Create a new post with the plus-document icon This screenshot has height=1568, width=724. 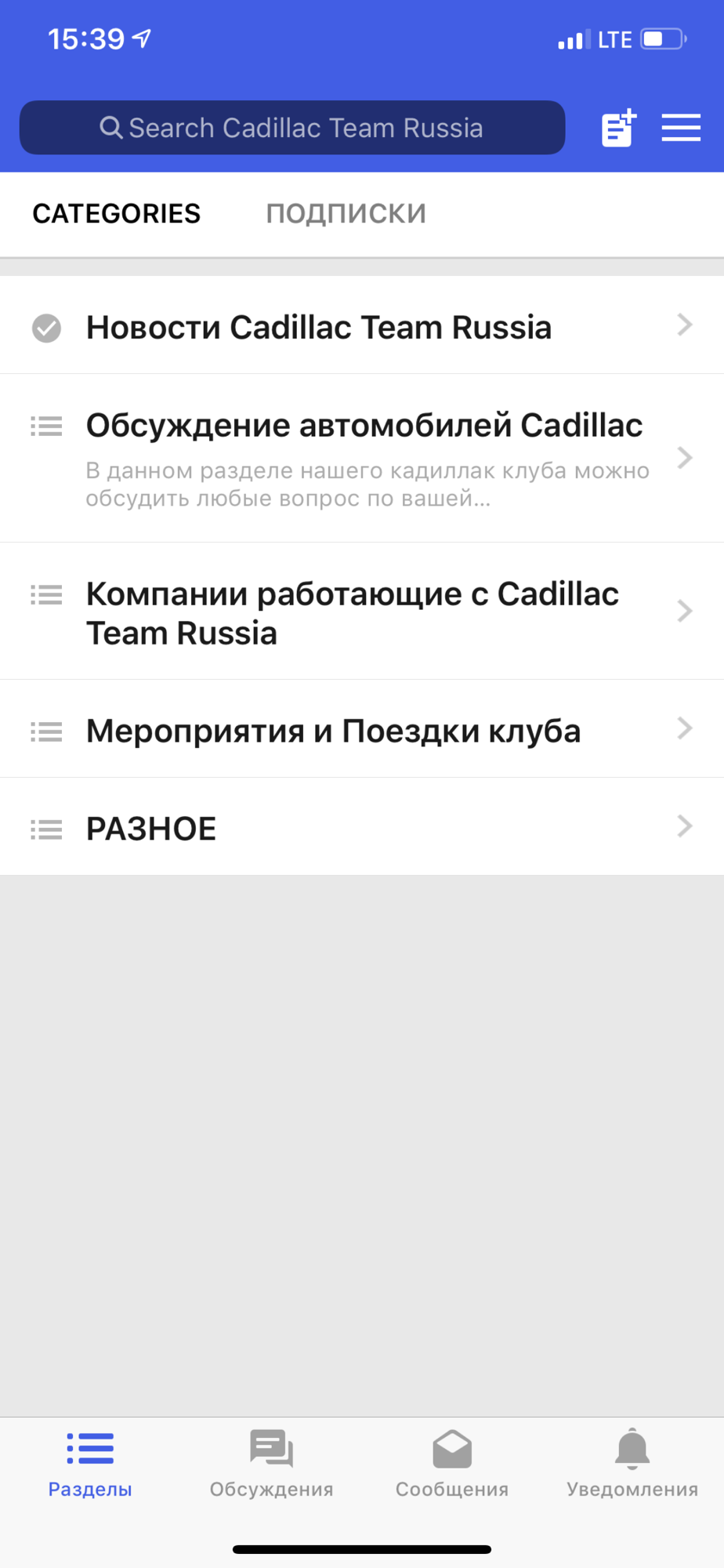pos(618,128)
